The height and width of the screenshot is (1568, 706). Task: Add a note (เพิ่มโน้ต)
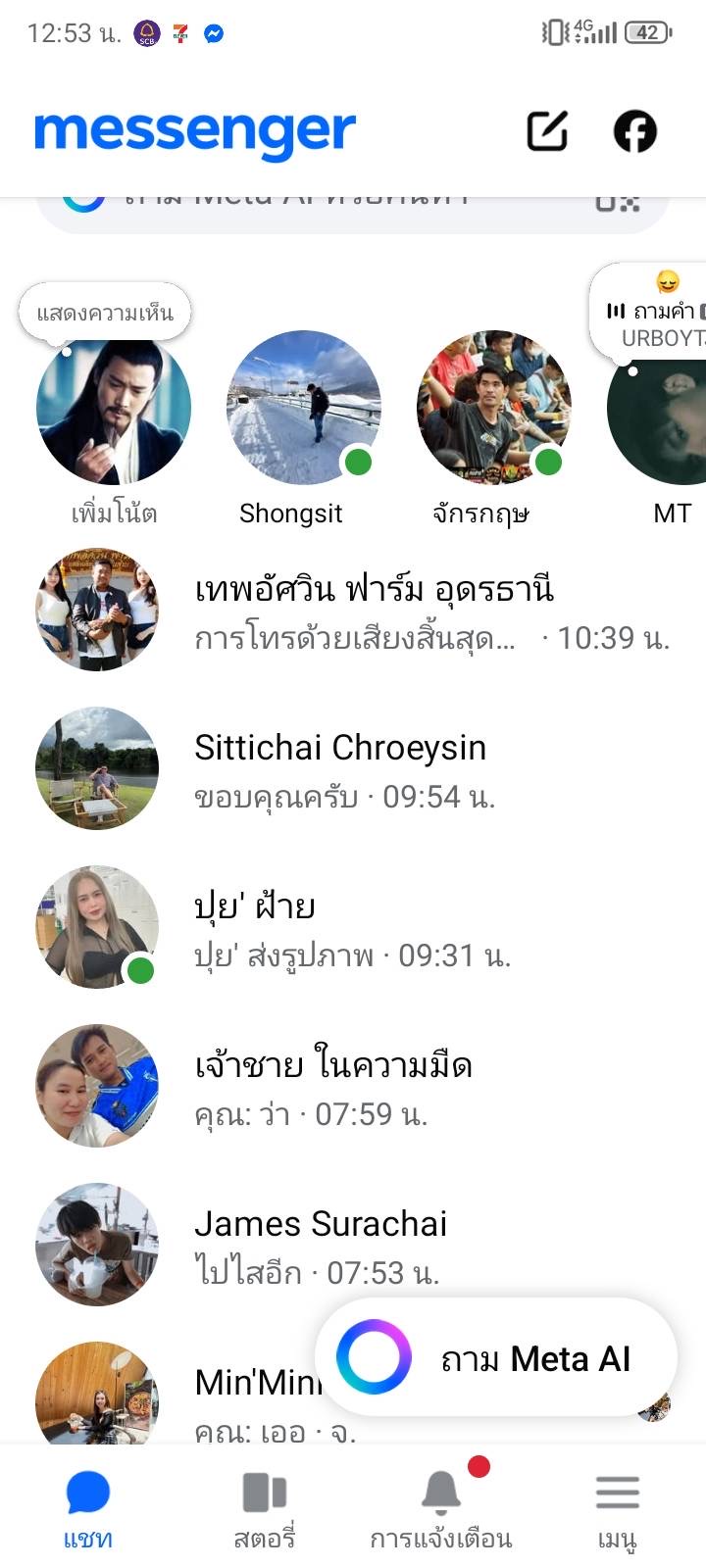114,412
